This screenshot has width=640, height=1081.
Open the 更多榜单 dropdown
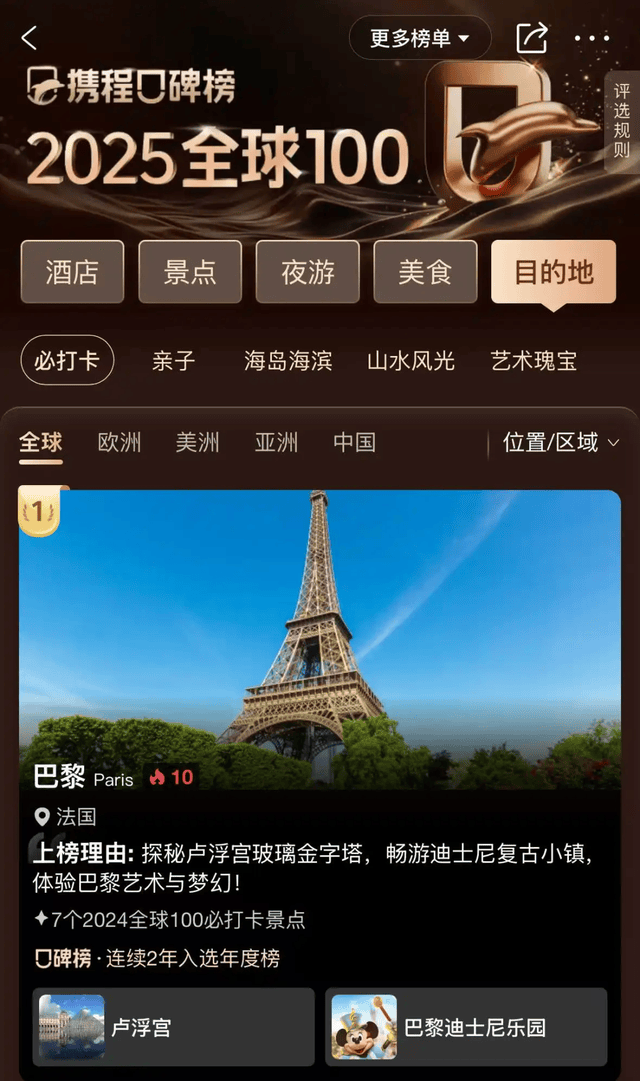[x=420, y=39]
